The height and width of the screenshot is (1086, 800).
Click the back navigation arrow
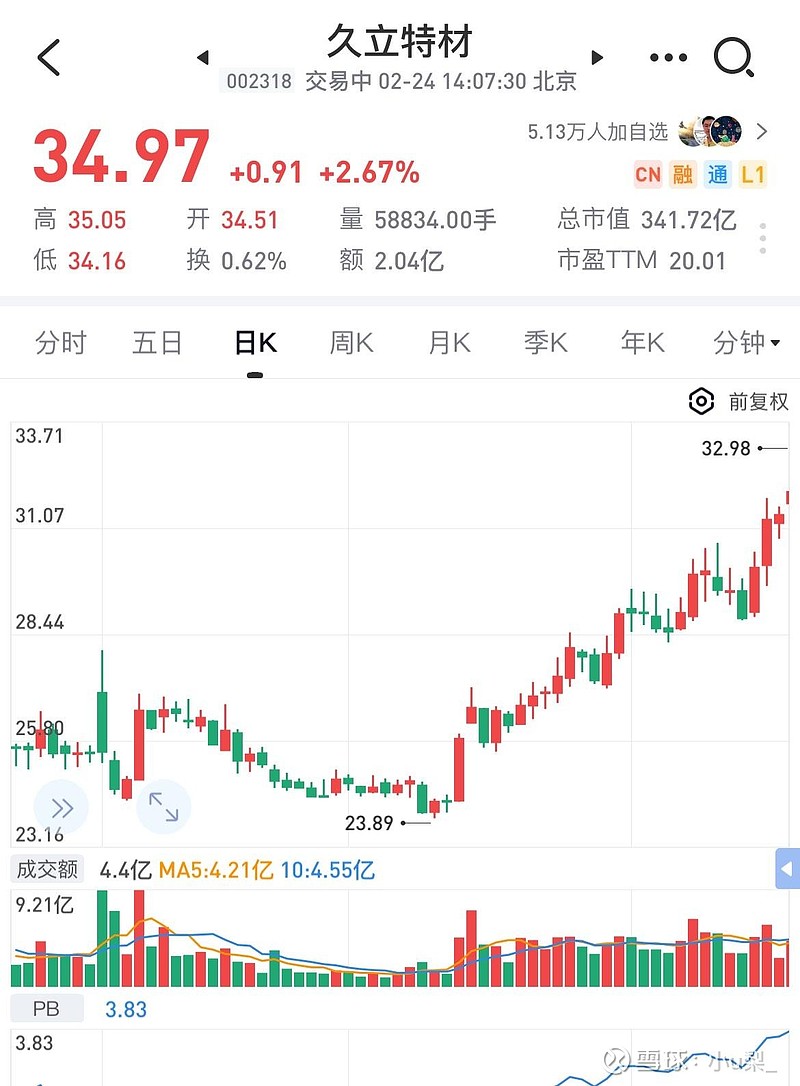48,57
